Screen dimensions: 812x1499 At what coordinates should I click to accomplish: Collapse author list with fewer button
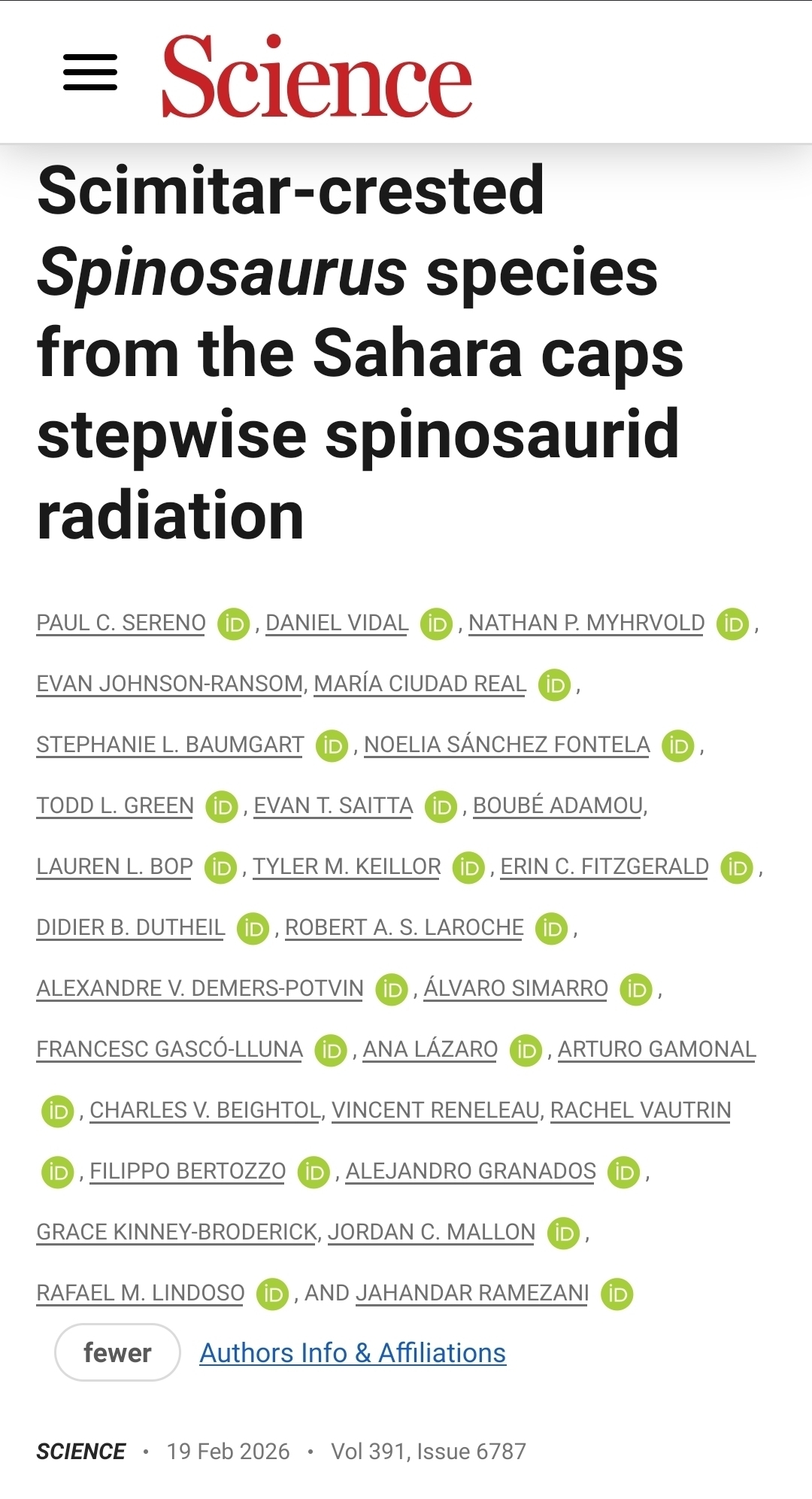[x=117, y=1353]
